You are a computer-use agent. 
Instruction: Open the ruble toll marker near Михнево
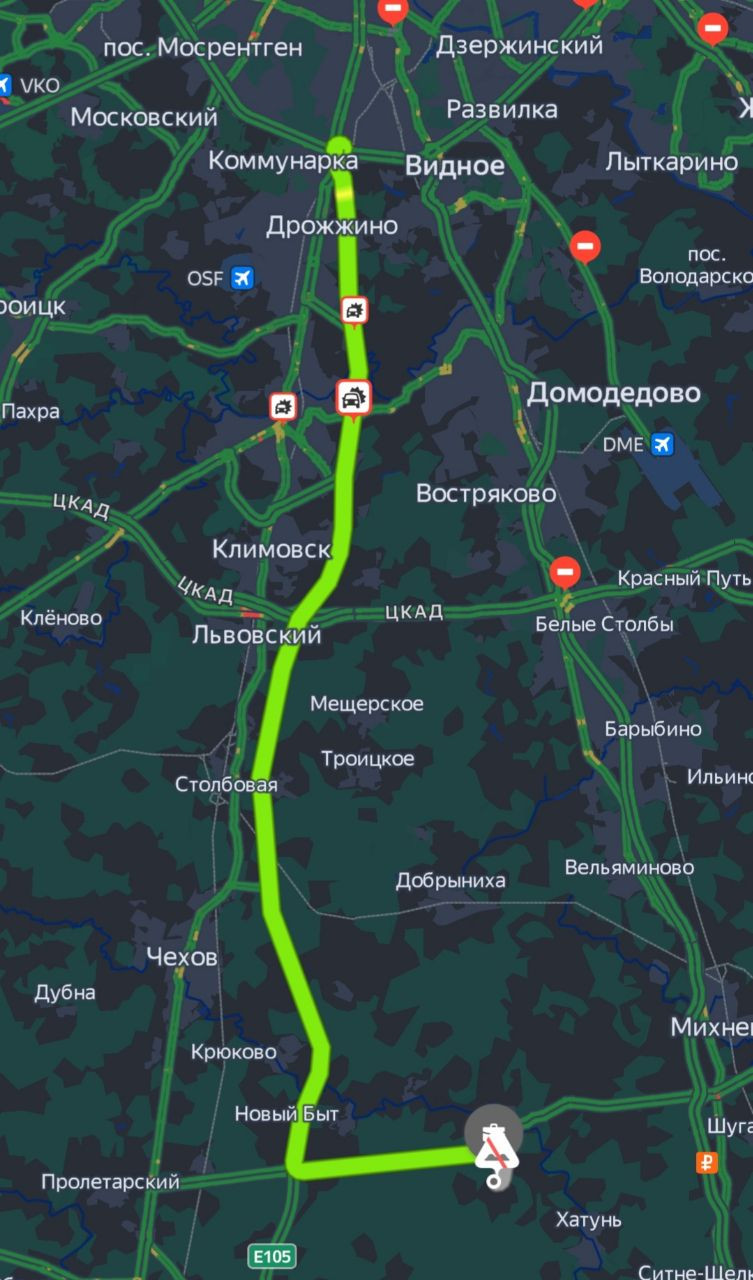tap(707, 1162)
